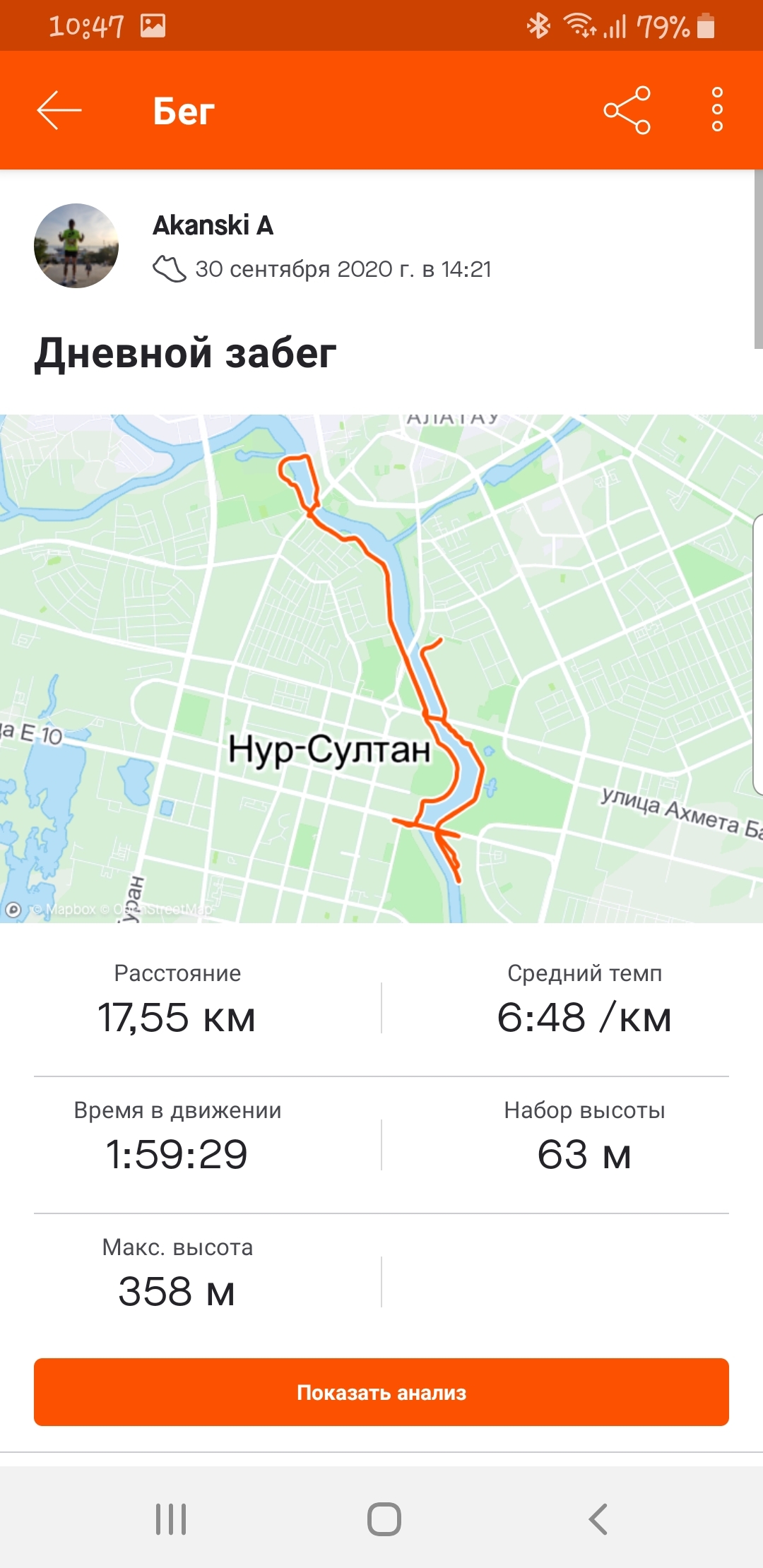The height and width of the screenshot is (1568, 763).
Task: Tap the system back button
Action: coord(598,1519)
